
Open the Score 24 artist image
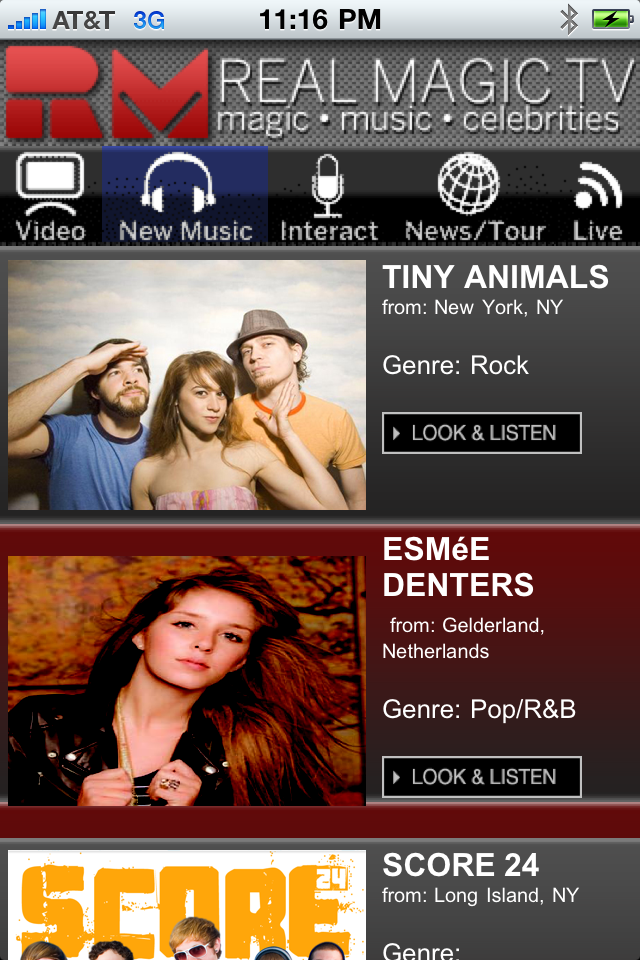(x=187, y=905)
